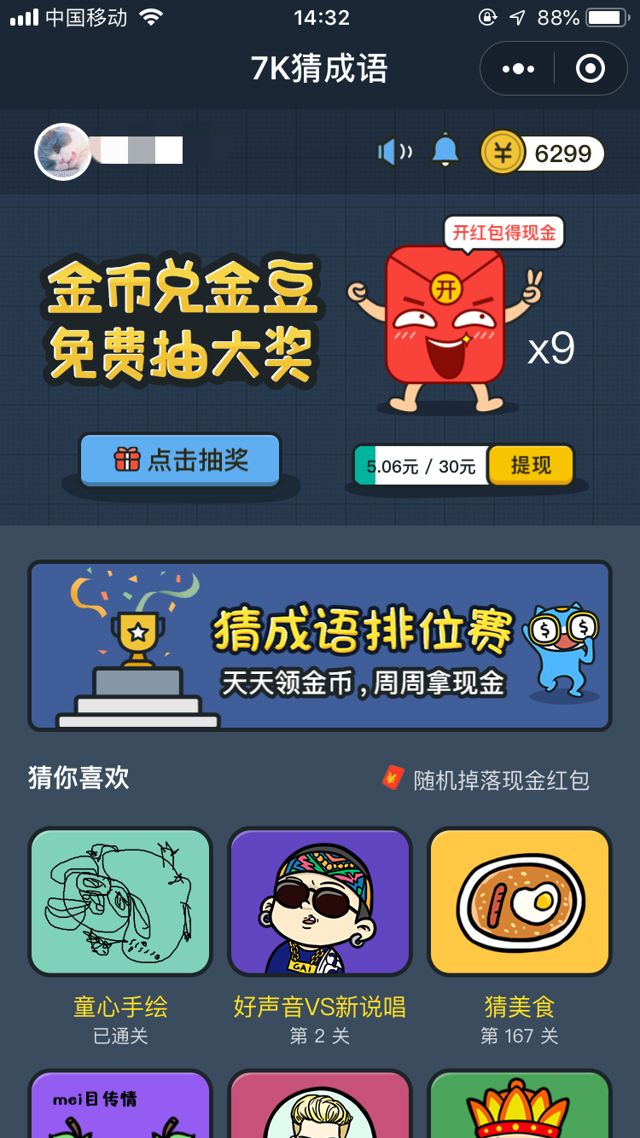Open the gold coin balance 6299
640x1138 pixels.
coord(544,153)
